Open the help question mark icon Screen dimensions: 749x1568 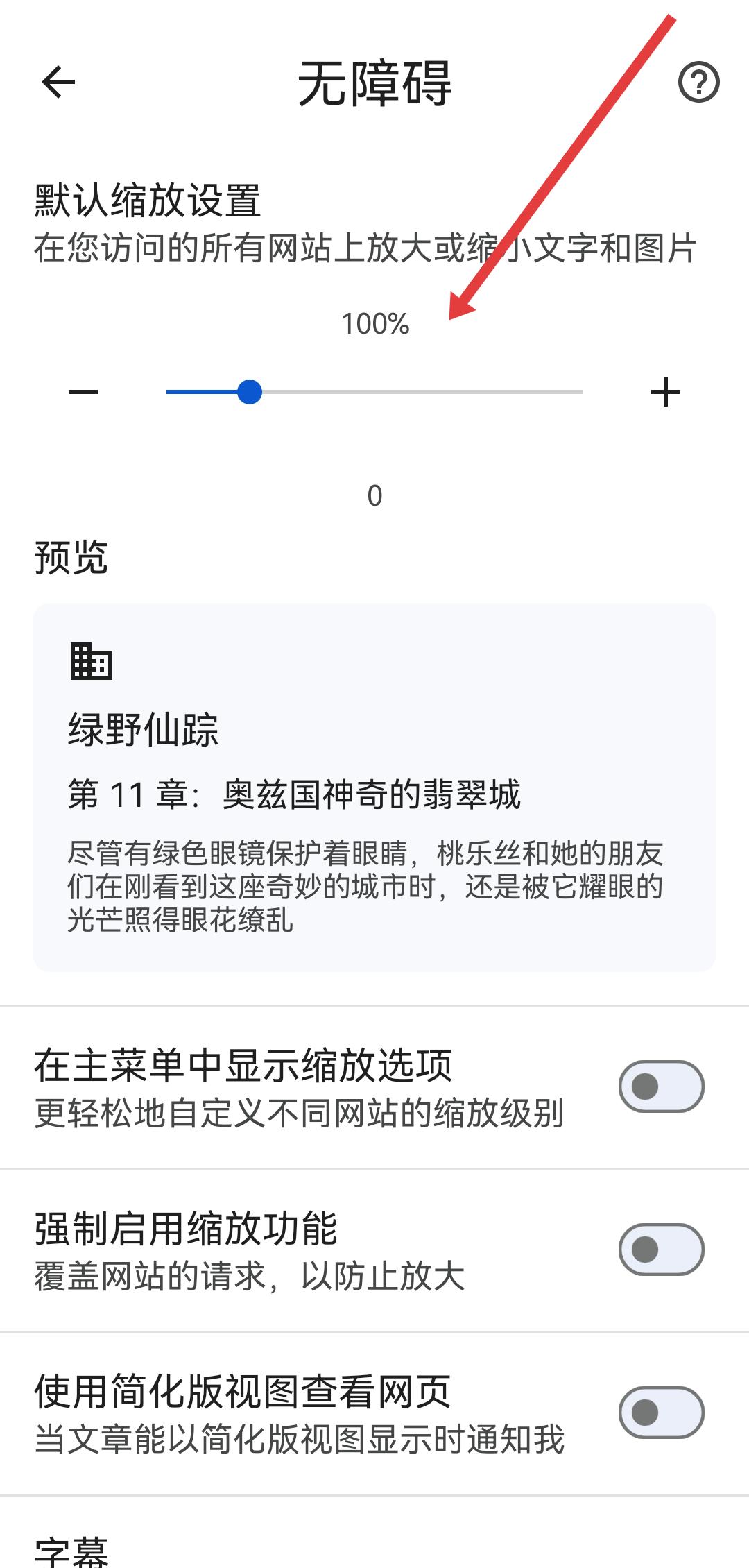tap(698, 83)
